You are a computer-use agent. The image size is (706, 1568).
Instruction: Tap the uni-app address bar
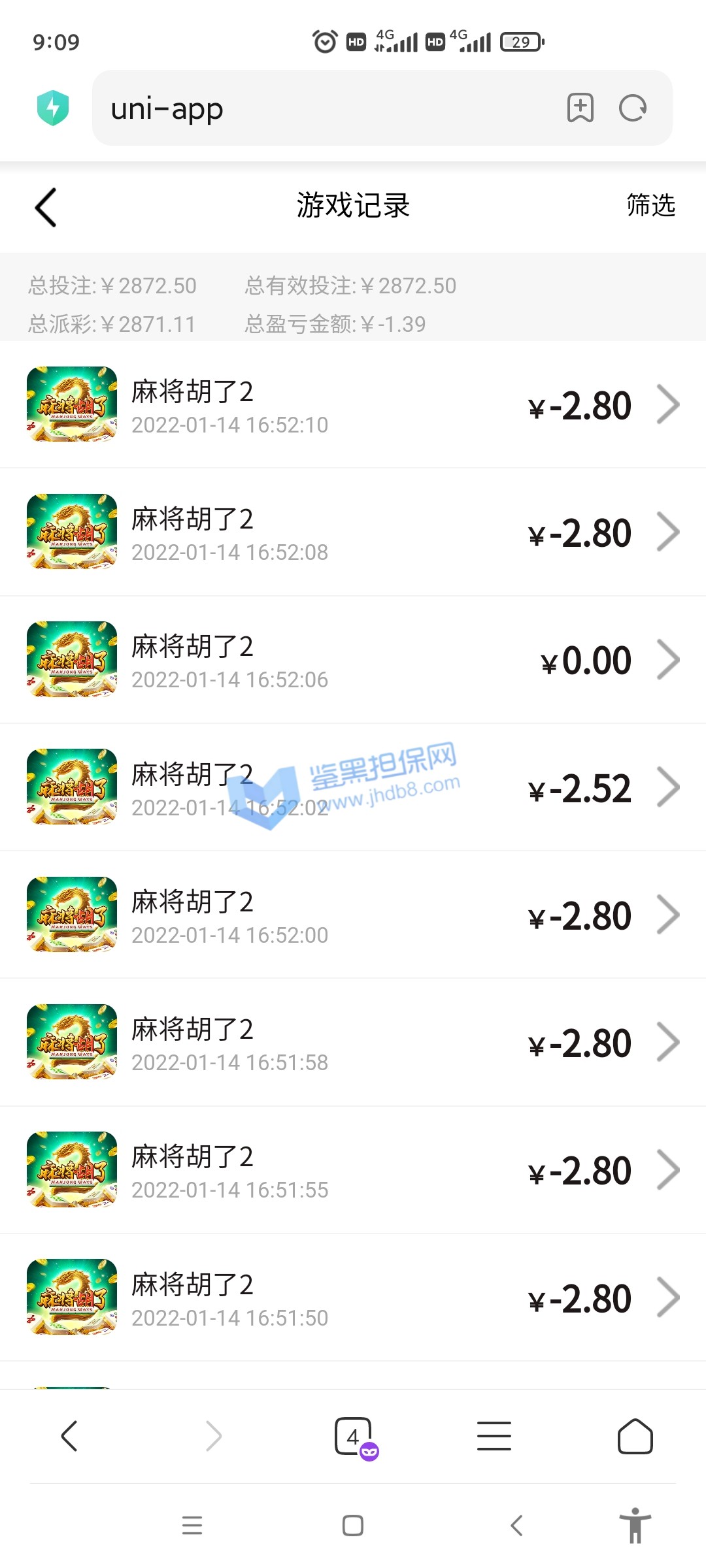(327, 108)
